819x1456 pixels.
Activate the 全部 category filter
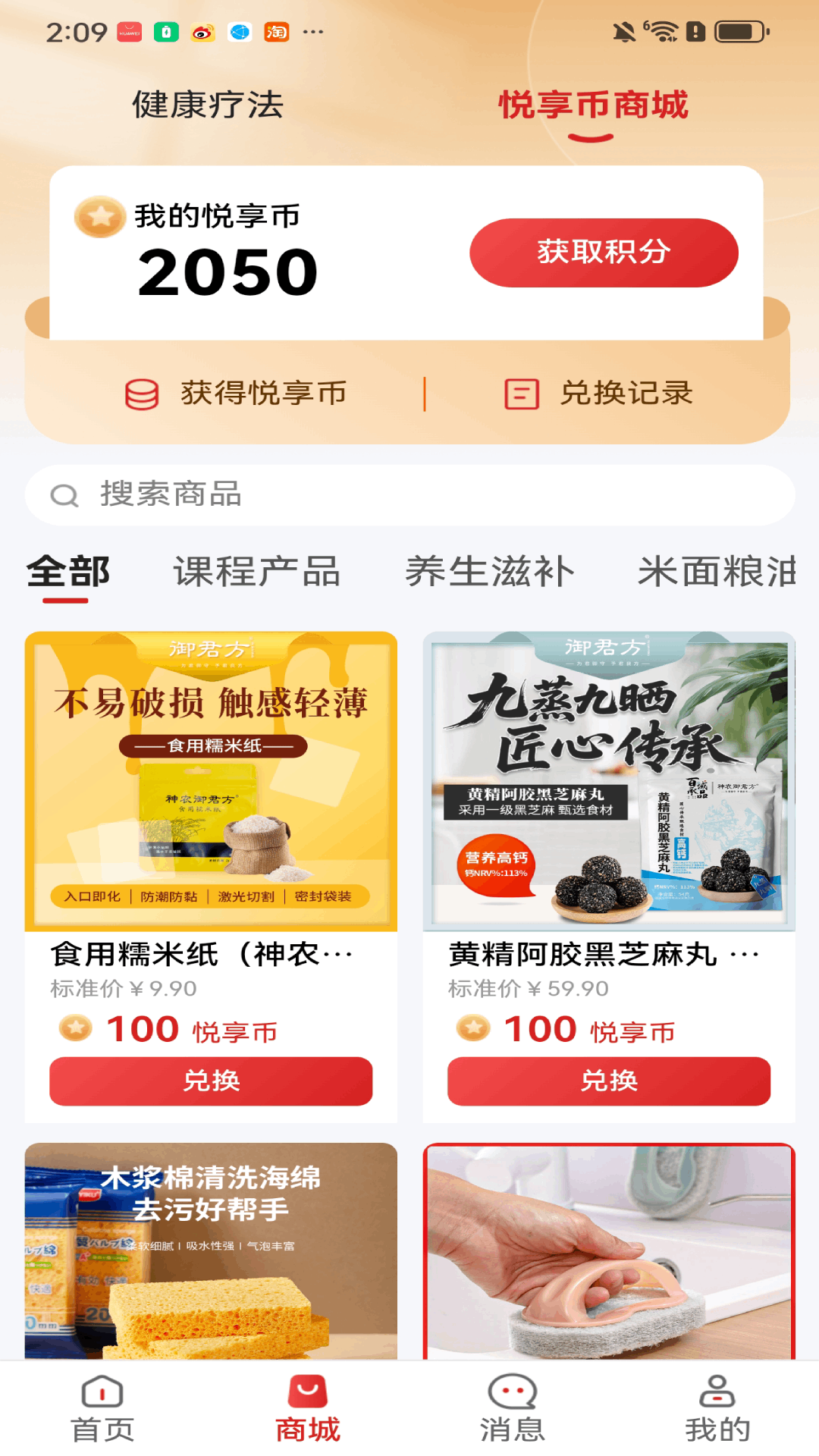click(67, 572)
